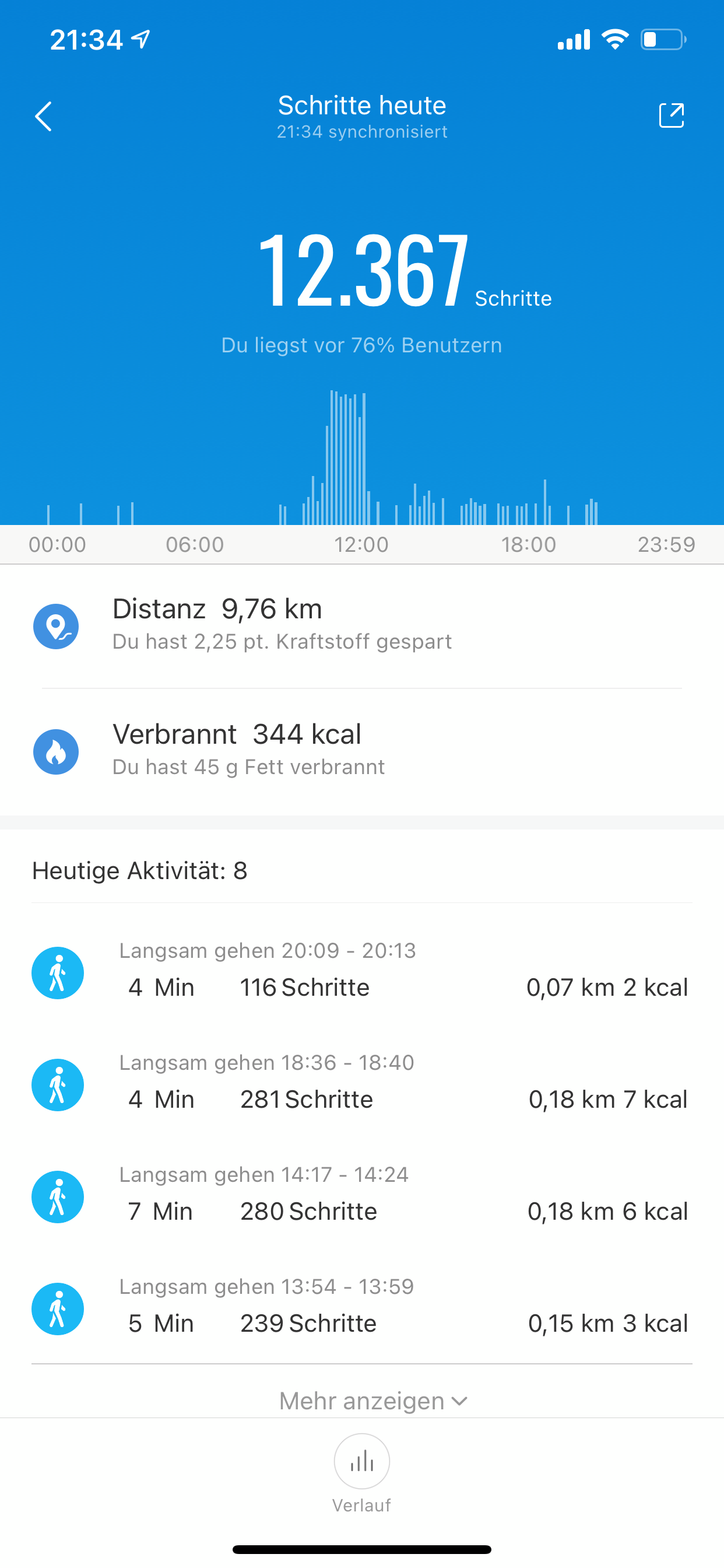Go back using the top-left arrow
Viewport: 724px width, 1568px height.
pos(43,116)
